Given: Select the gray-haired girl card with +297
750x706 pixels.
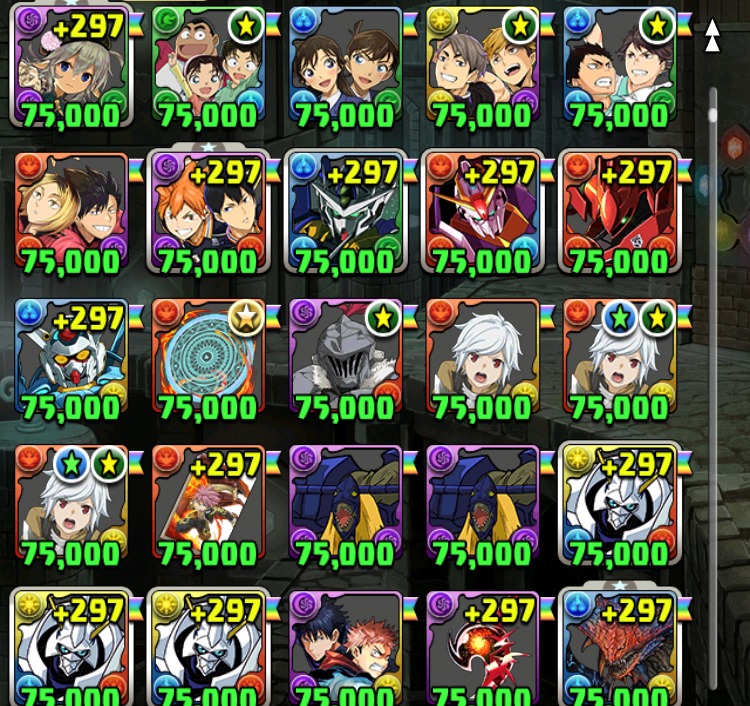Looking at the screenshot, I should tap(70, 68).
